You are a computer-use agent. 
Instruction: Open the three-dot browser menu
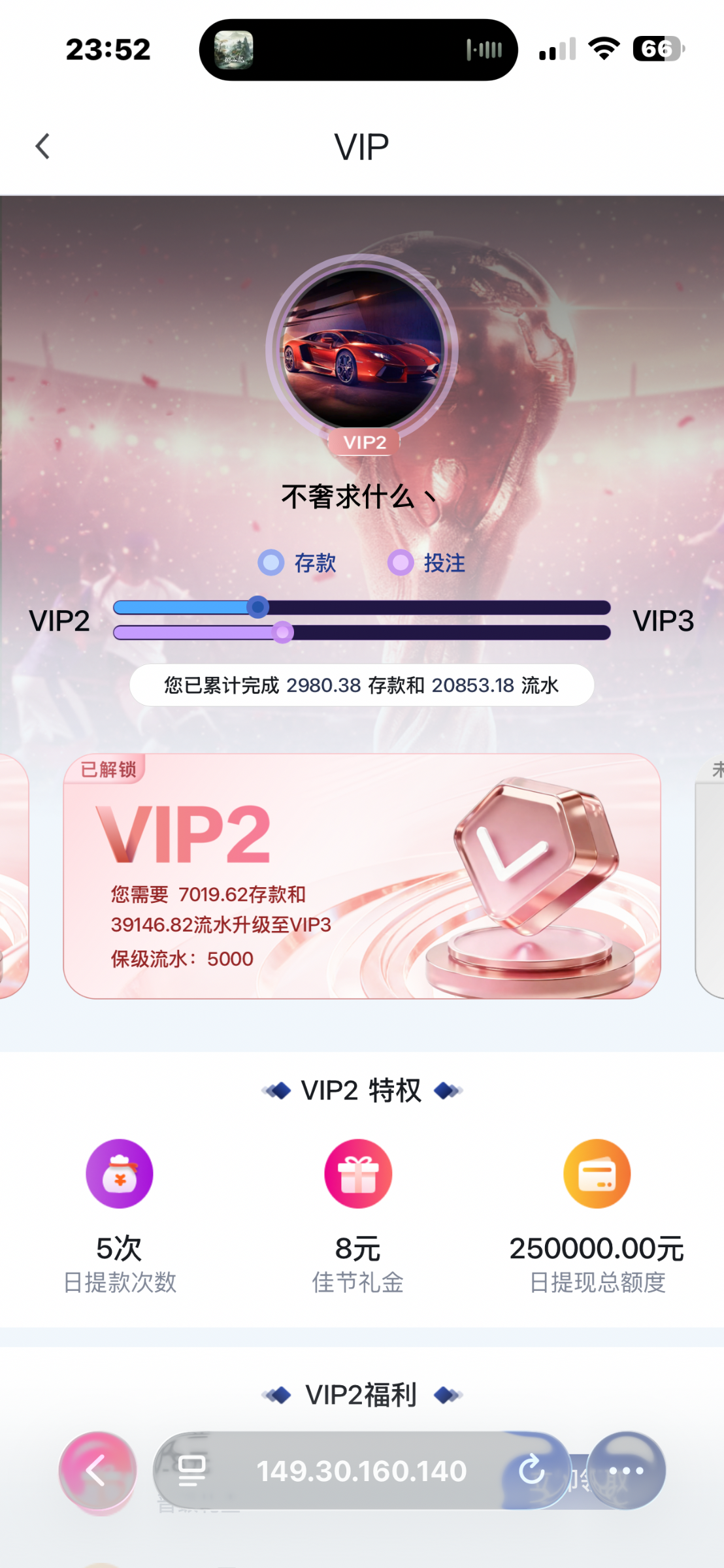click(x=626, y=1471)
